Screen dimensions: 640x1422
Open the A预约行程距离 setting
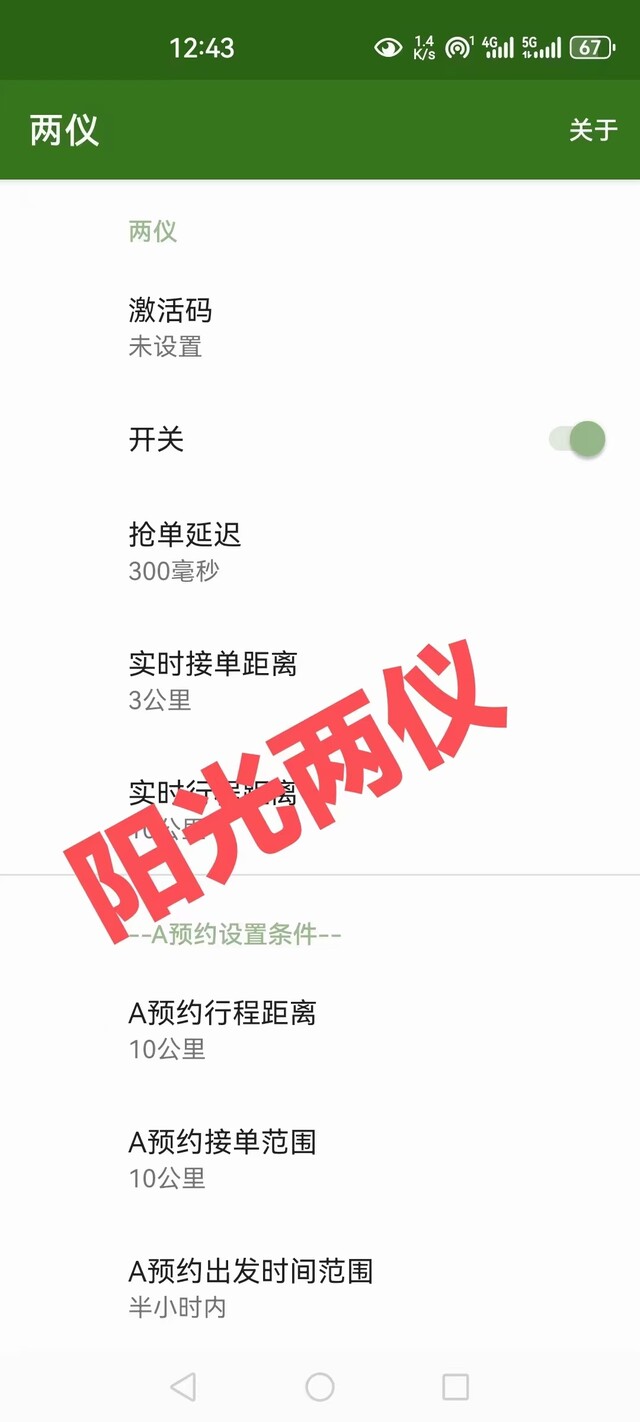320,1030
